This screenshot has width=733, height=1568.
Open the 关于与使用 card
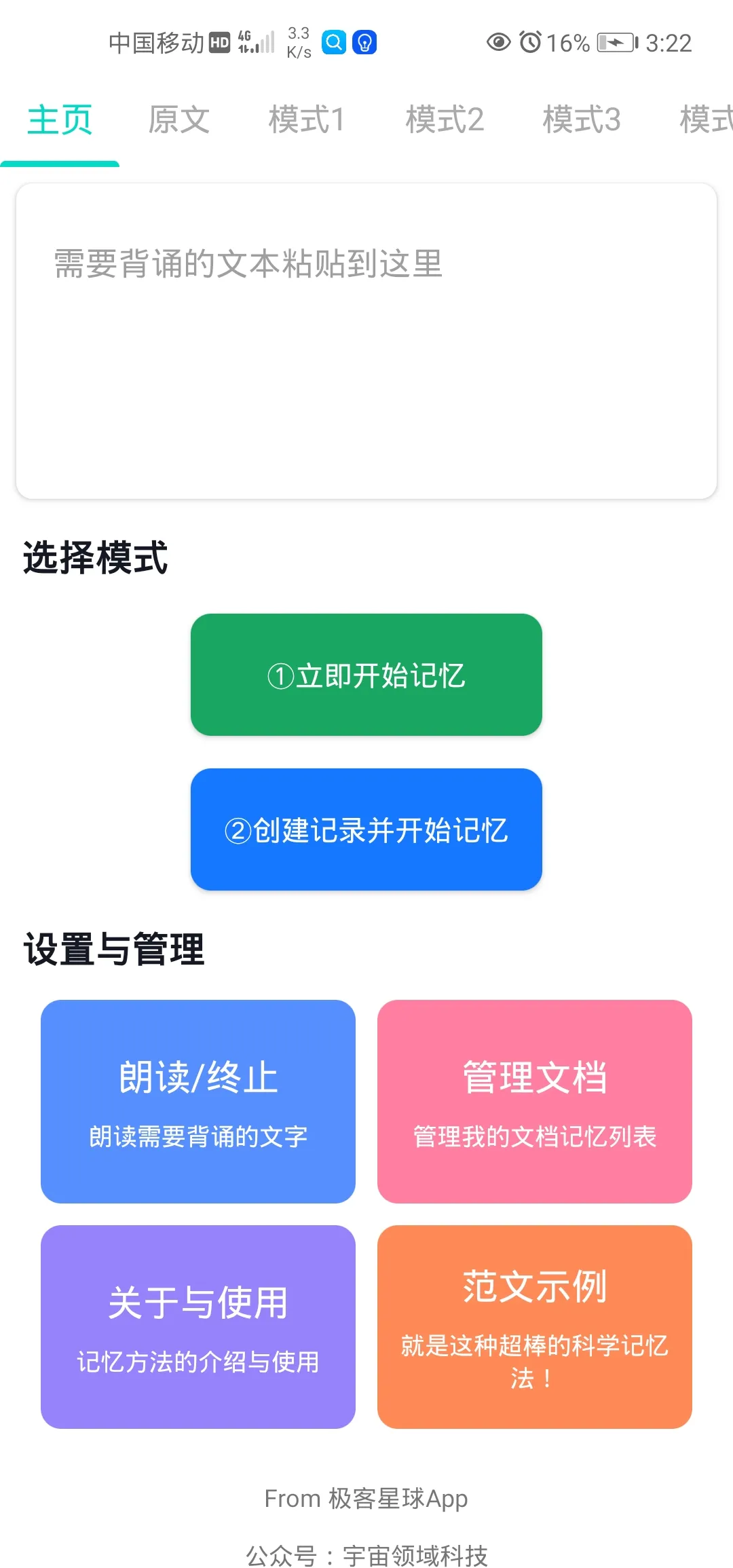tap(198, 1326)
